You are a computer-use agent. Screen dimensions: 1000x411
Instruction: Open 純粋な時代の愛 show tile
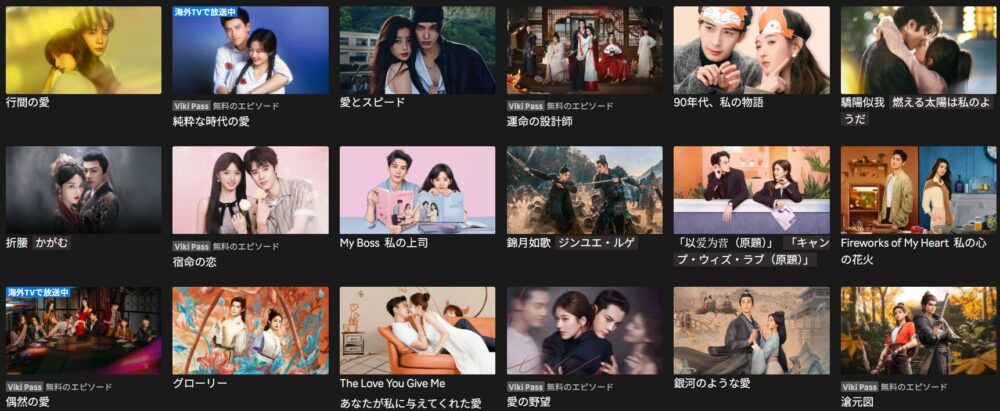[250, 50]
